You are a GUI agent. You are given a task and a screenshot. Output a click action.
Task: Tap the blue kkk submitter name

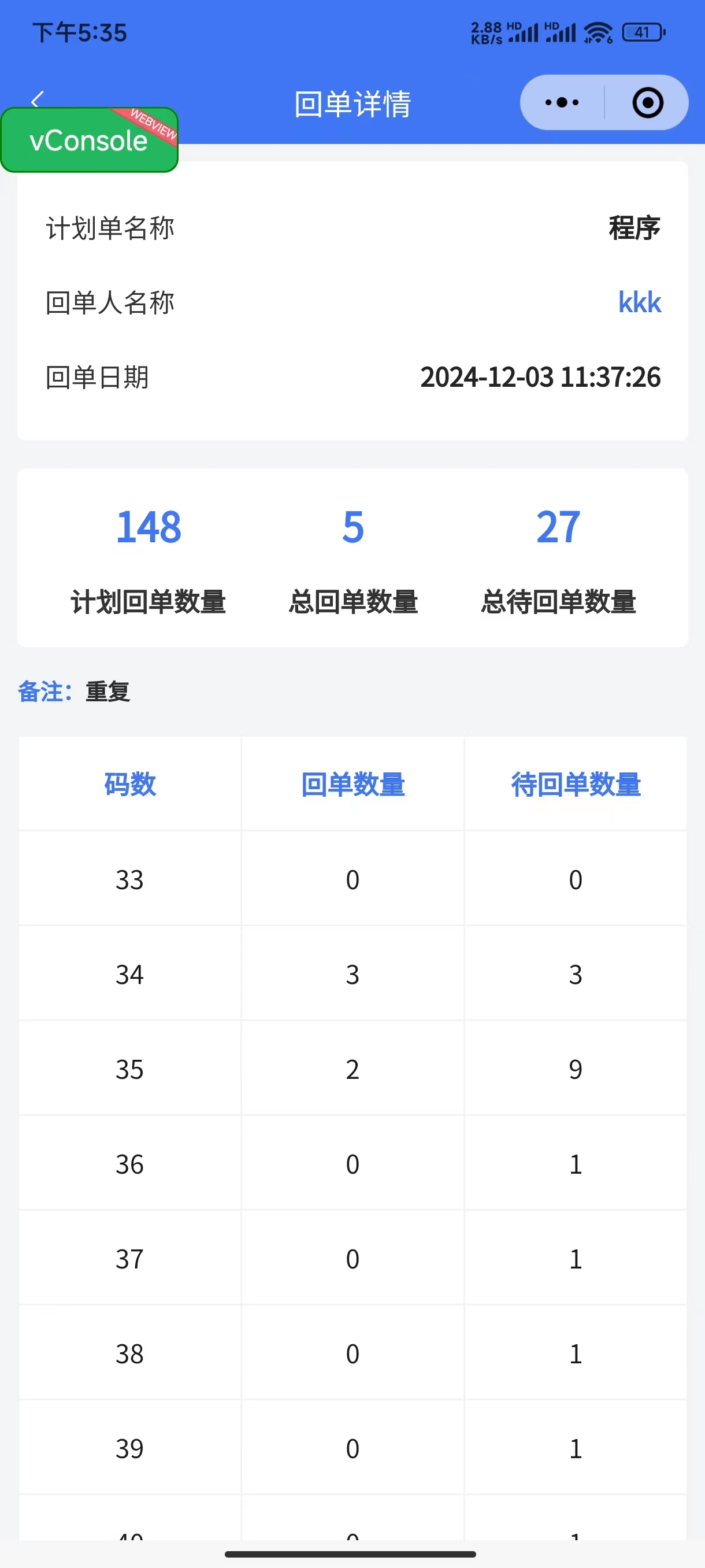[x=639, y=302]
